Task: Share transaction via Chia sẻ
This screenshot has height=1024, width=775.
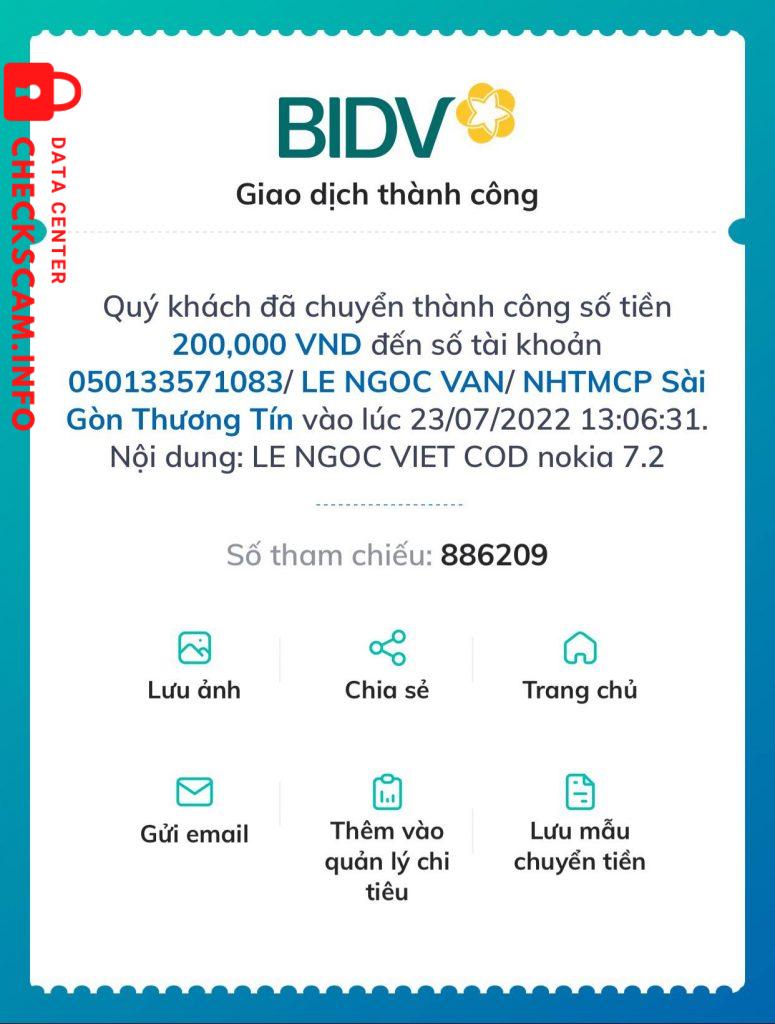Action: [x=387, y=688]
